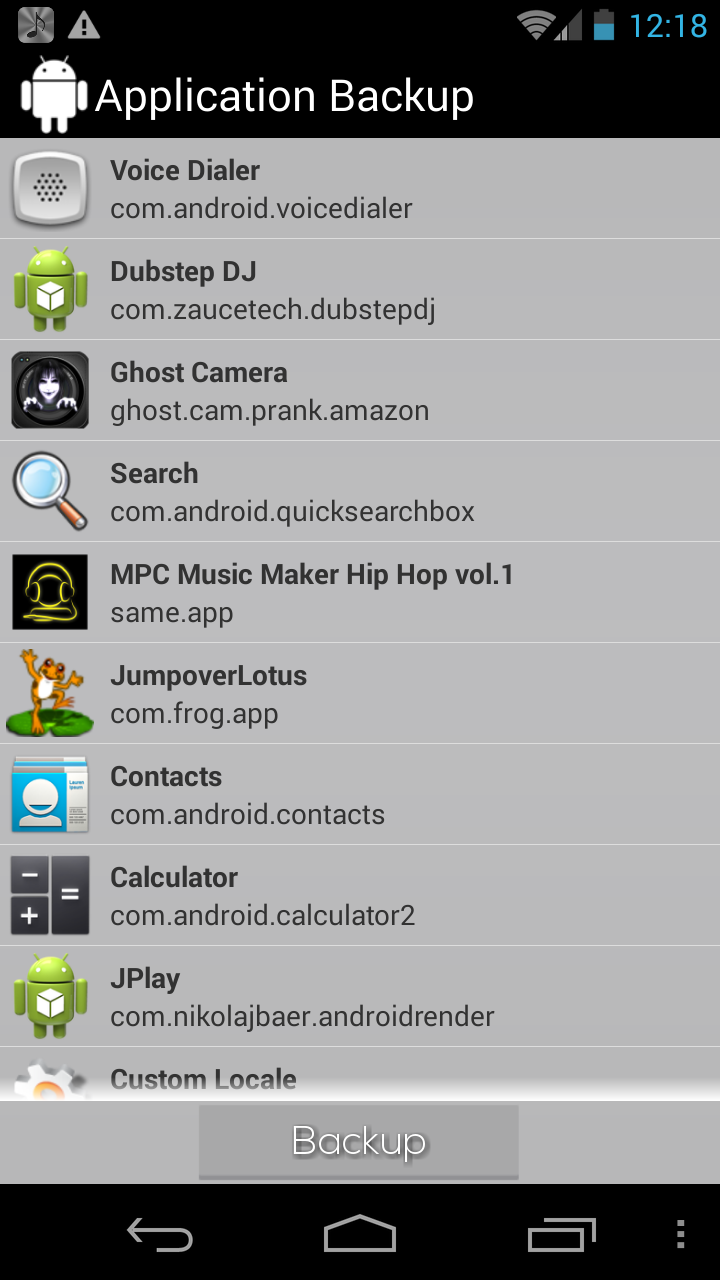720x1280 pixels.
Task: Tap the Dubstep DJ android icon
Action: pyautogui.click(x=50, y=290)
